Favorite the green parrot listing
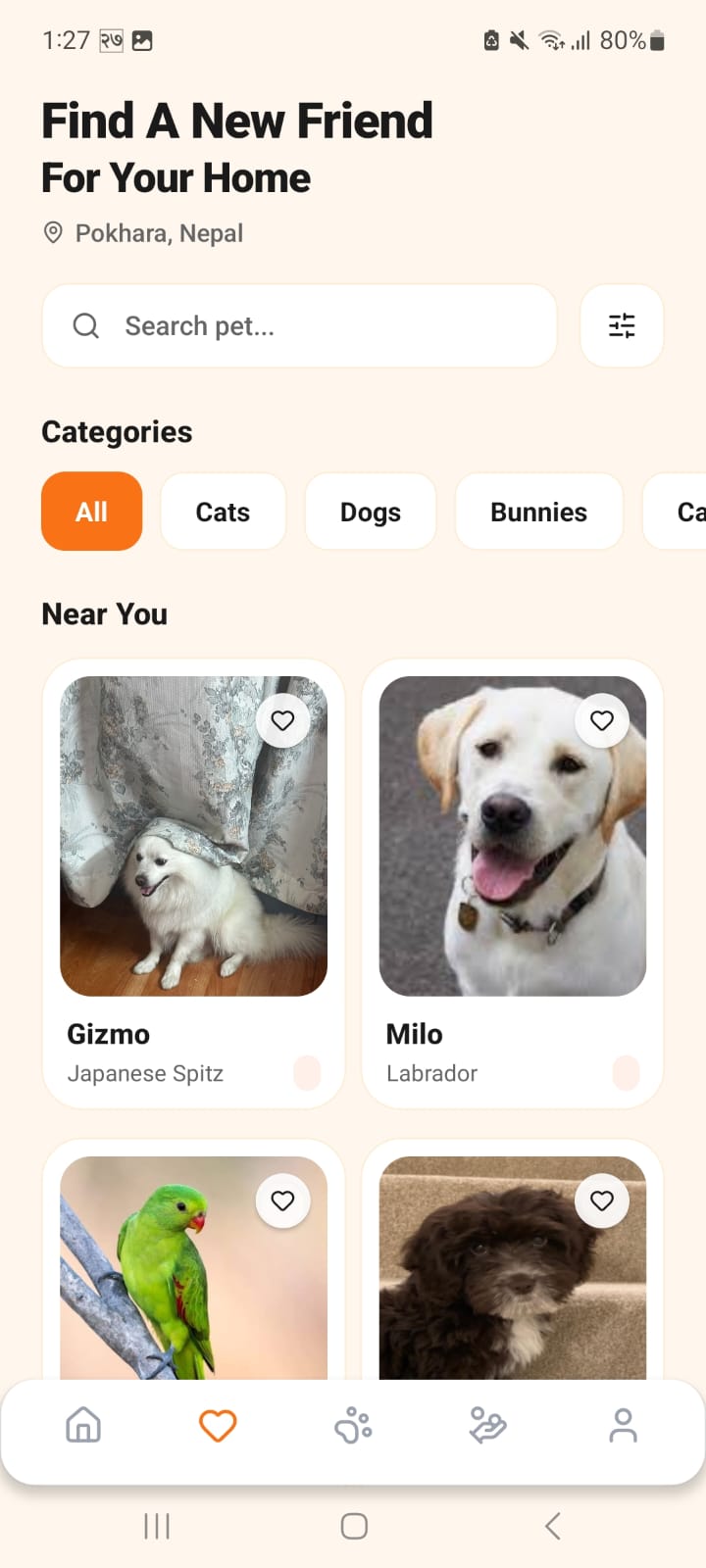Viewport: 706px width, 1568px height. point(282,1200)
